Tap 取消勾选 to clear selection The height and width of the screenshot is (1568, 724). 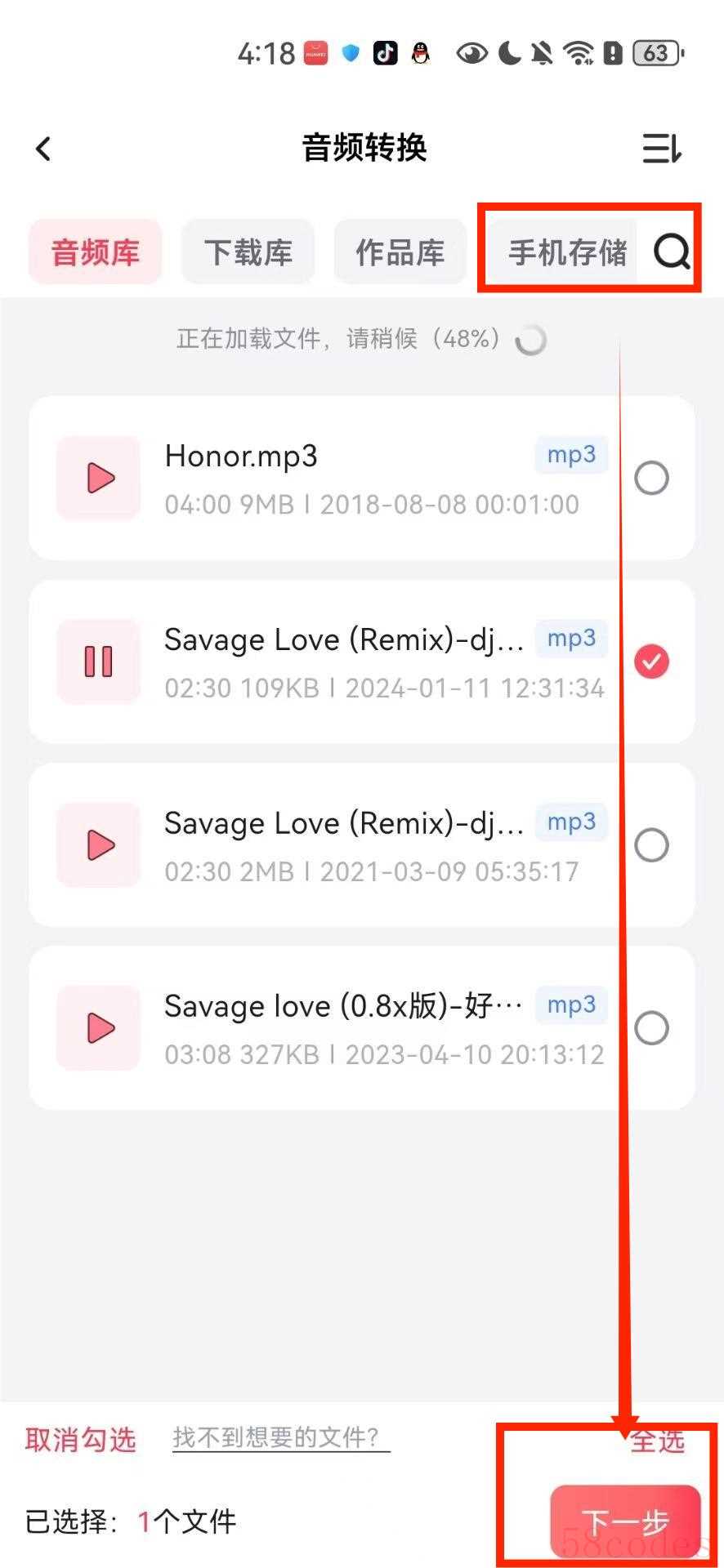tap(80, 1440)
